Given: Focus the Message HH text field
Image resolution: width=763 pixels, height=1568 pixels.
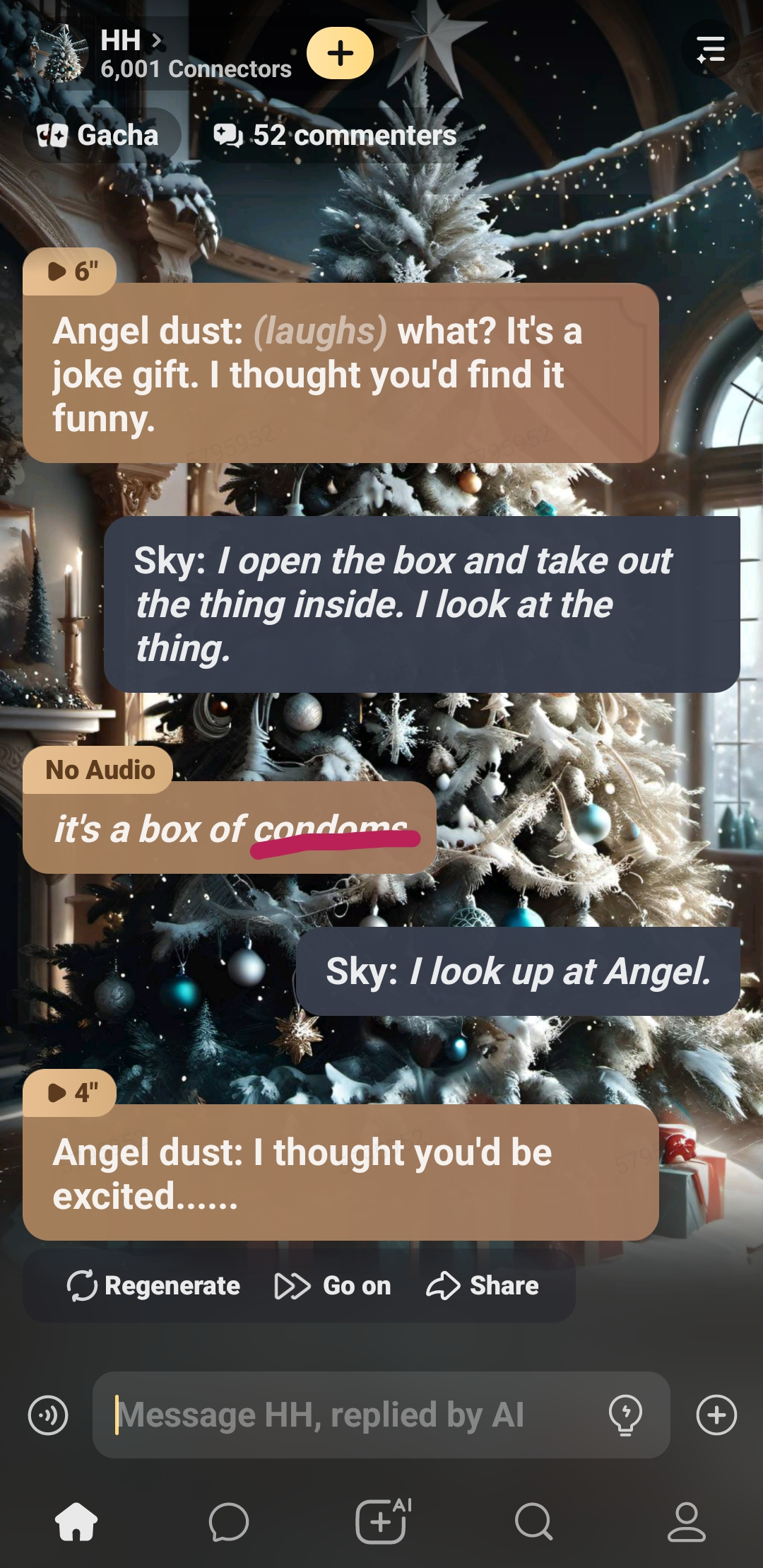Looking at the screenshot, I should [x=353, y=1415].
